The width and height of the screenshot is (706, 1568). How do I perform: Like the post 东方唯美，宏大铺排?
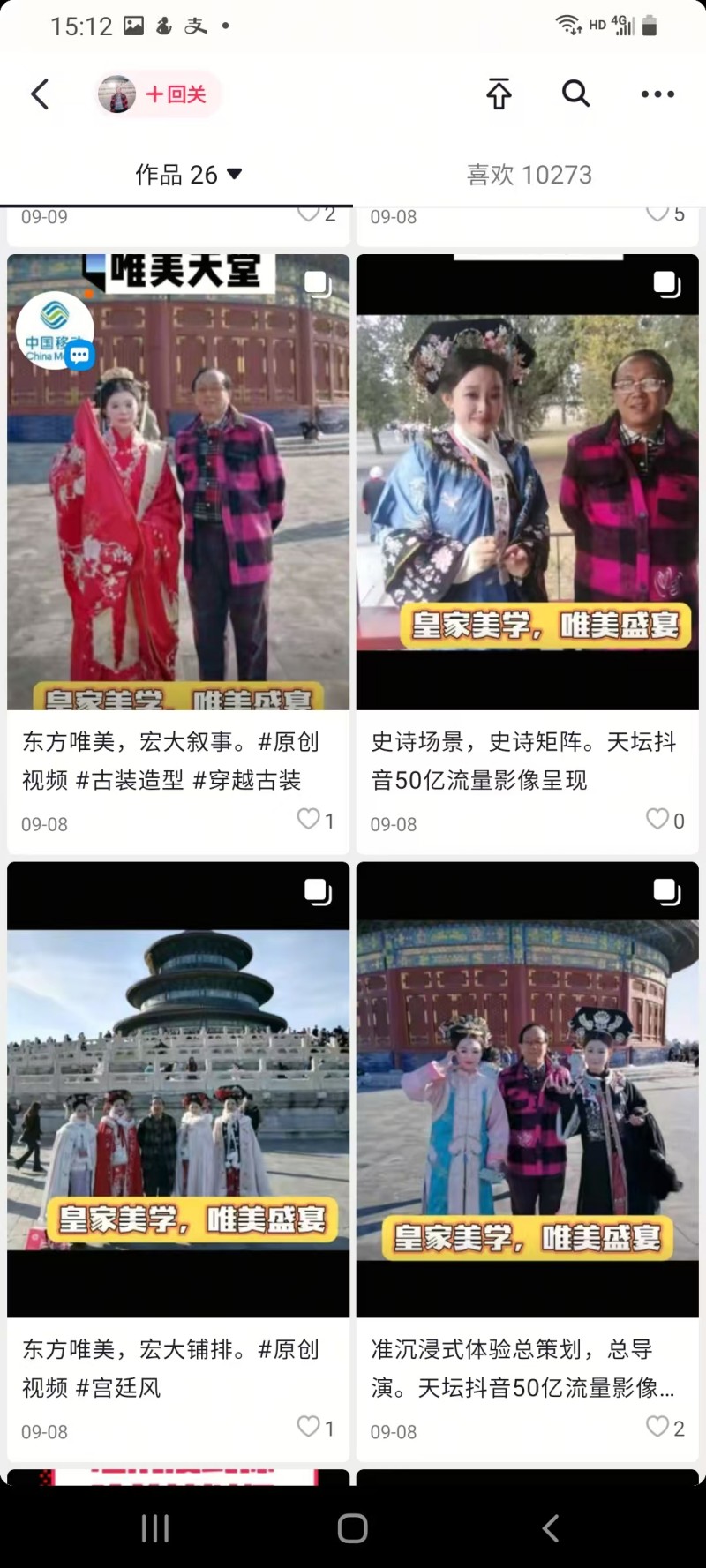point(308,1426)
